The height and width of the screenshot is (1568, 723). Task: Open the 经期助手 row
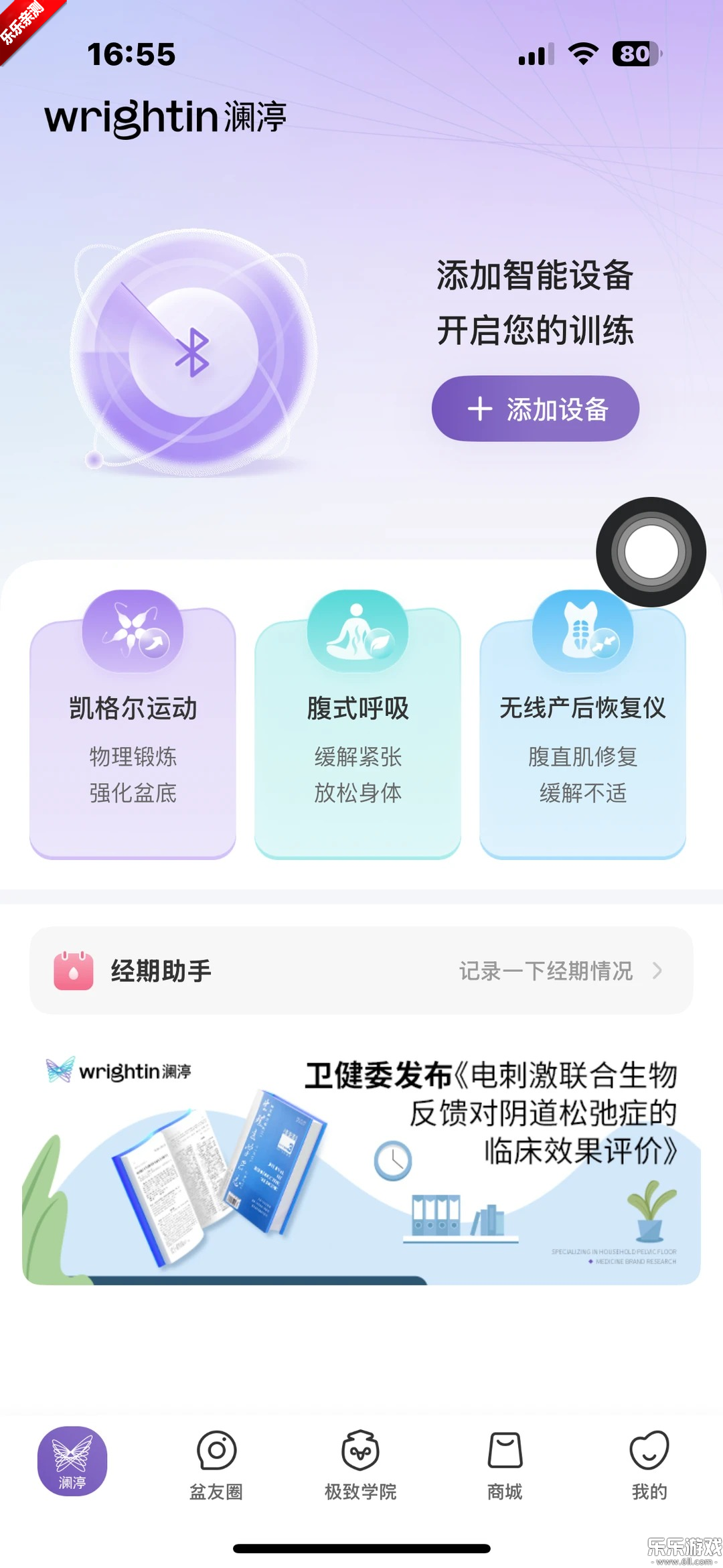361,971
